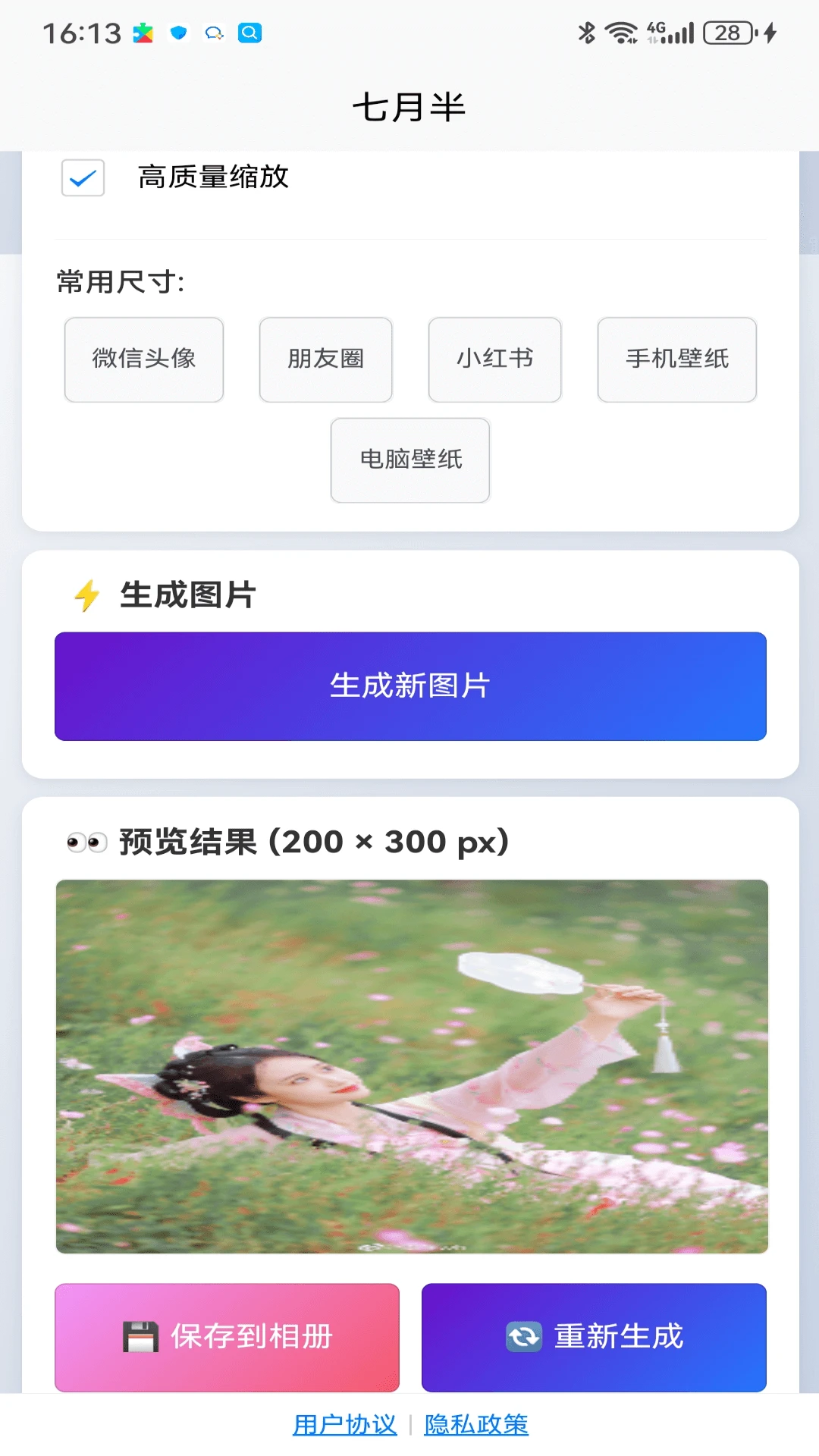Tap 生成新图片 to generate image
This screenshot has height=1456, width=819.
(409, 685)
